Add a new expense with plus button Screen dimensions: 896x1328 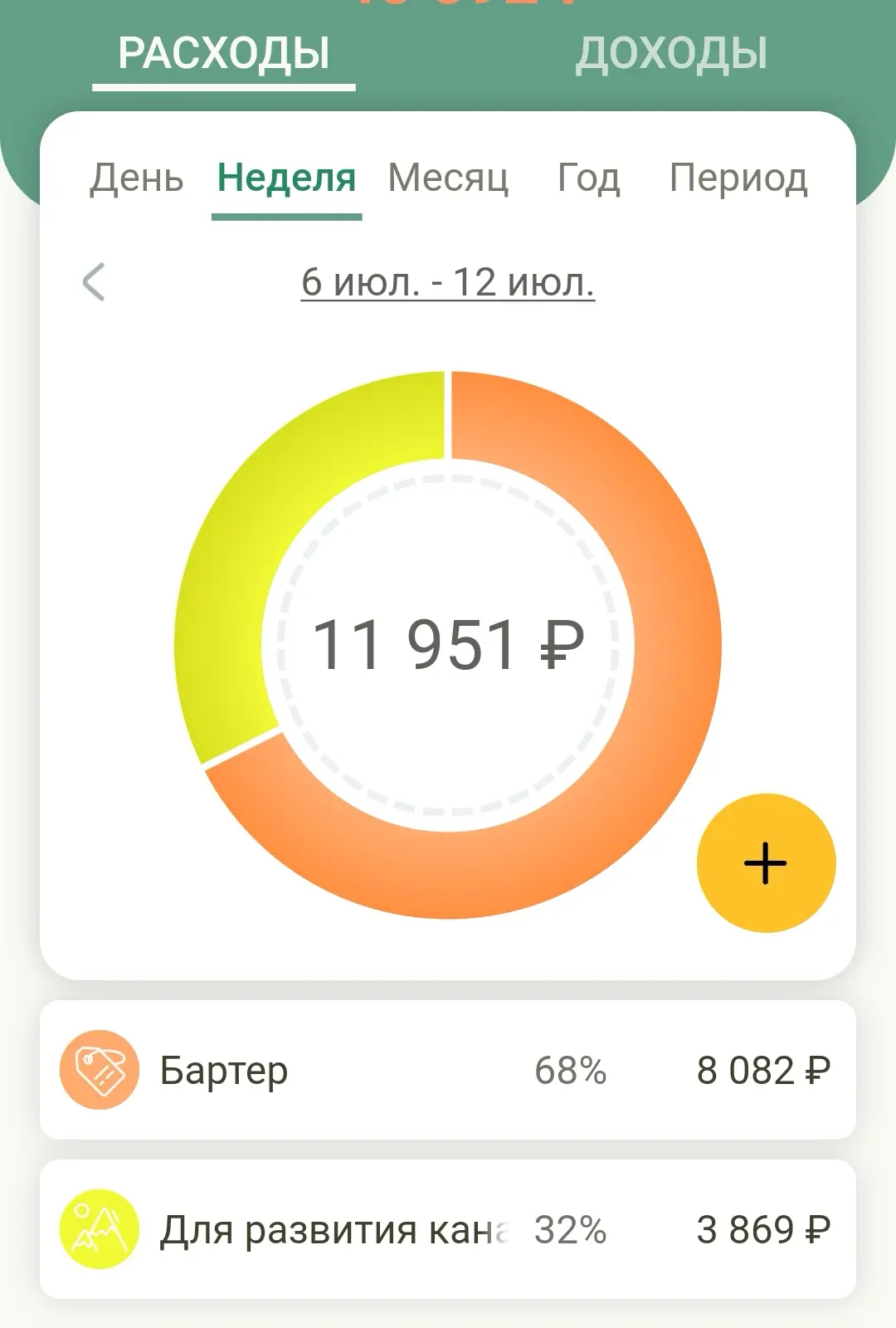point(766,863)
